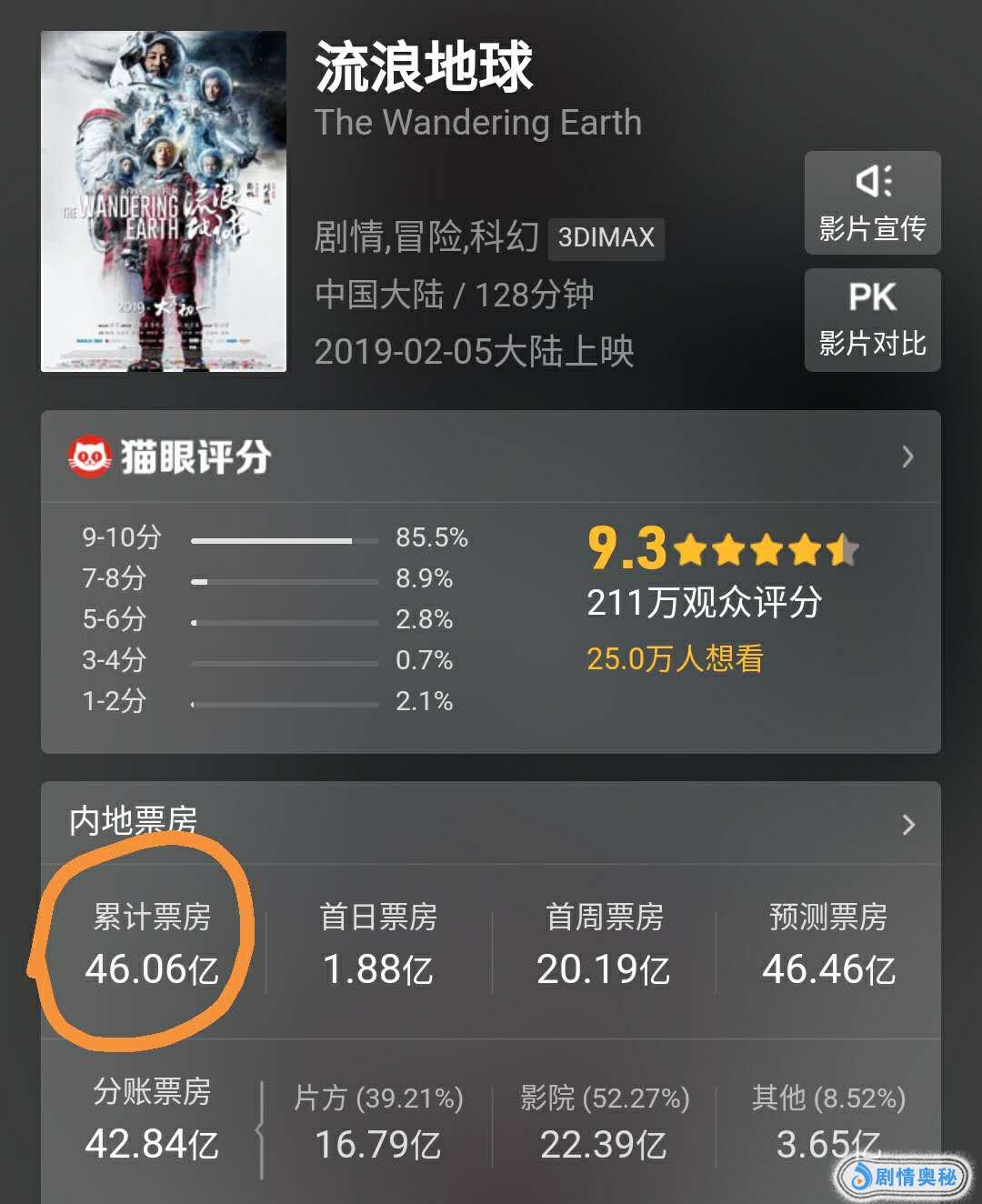Viewport: 982px width, 1204px height.
Task: Open the 影片宣传 promotion button
Action: pos(872,203)
